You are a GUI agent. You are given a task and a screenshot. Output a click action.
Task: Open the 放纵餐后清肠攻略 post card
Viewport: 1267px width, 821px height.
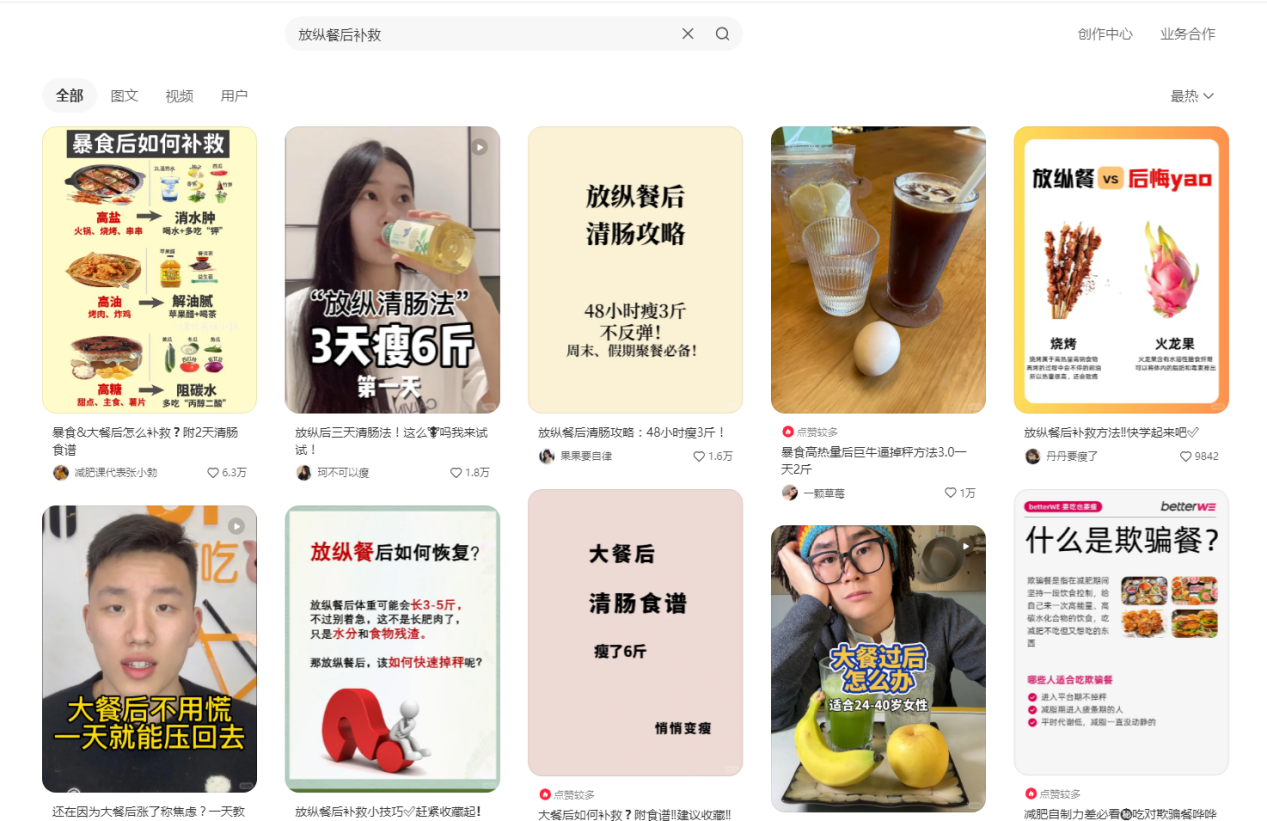click(635, 269)
